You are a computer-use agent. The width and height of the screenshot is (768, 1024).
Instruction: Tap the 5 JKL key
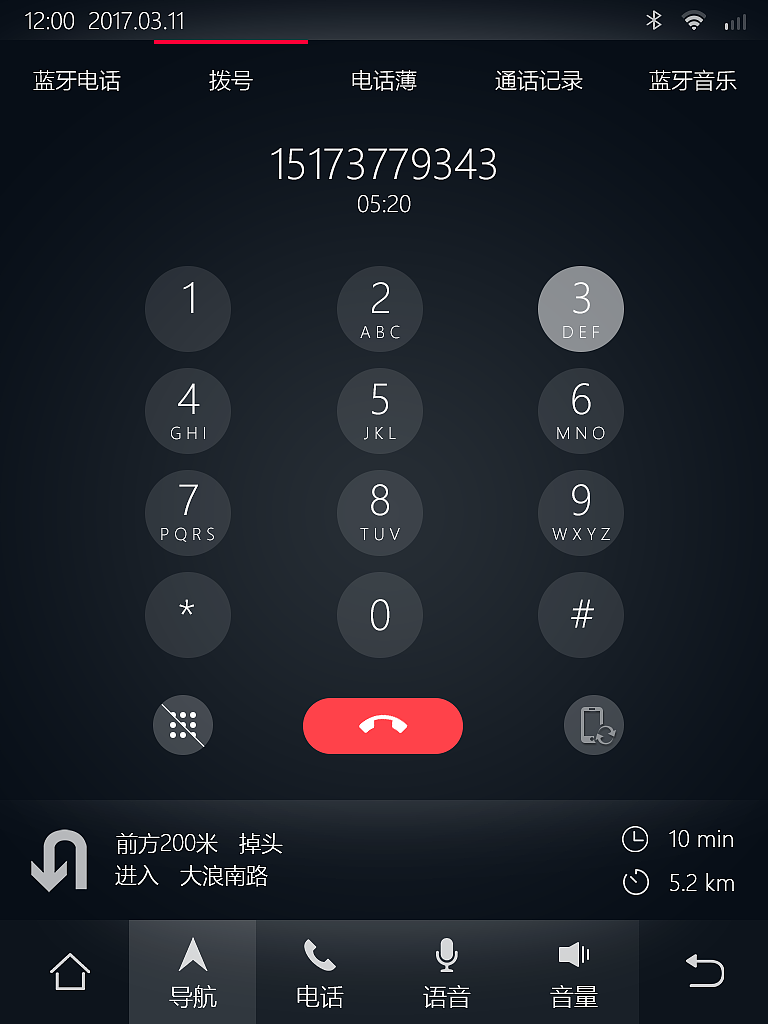tap(380, 410)
